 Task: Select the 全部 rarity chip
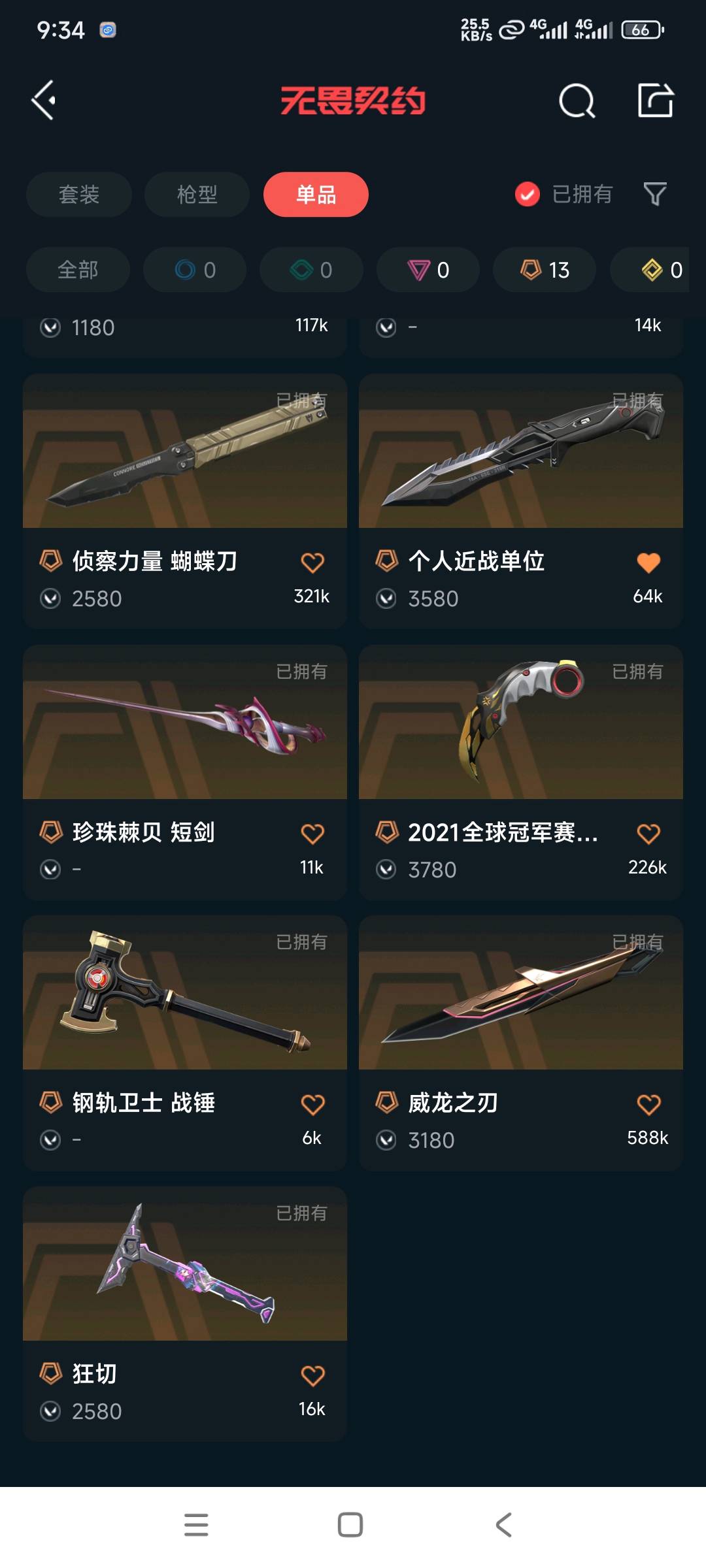tap(78, 270)
